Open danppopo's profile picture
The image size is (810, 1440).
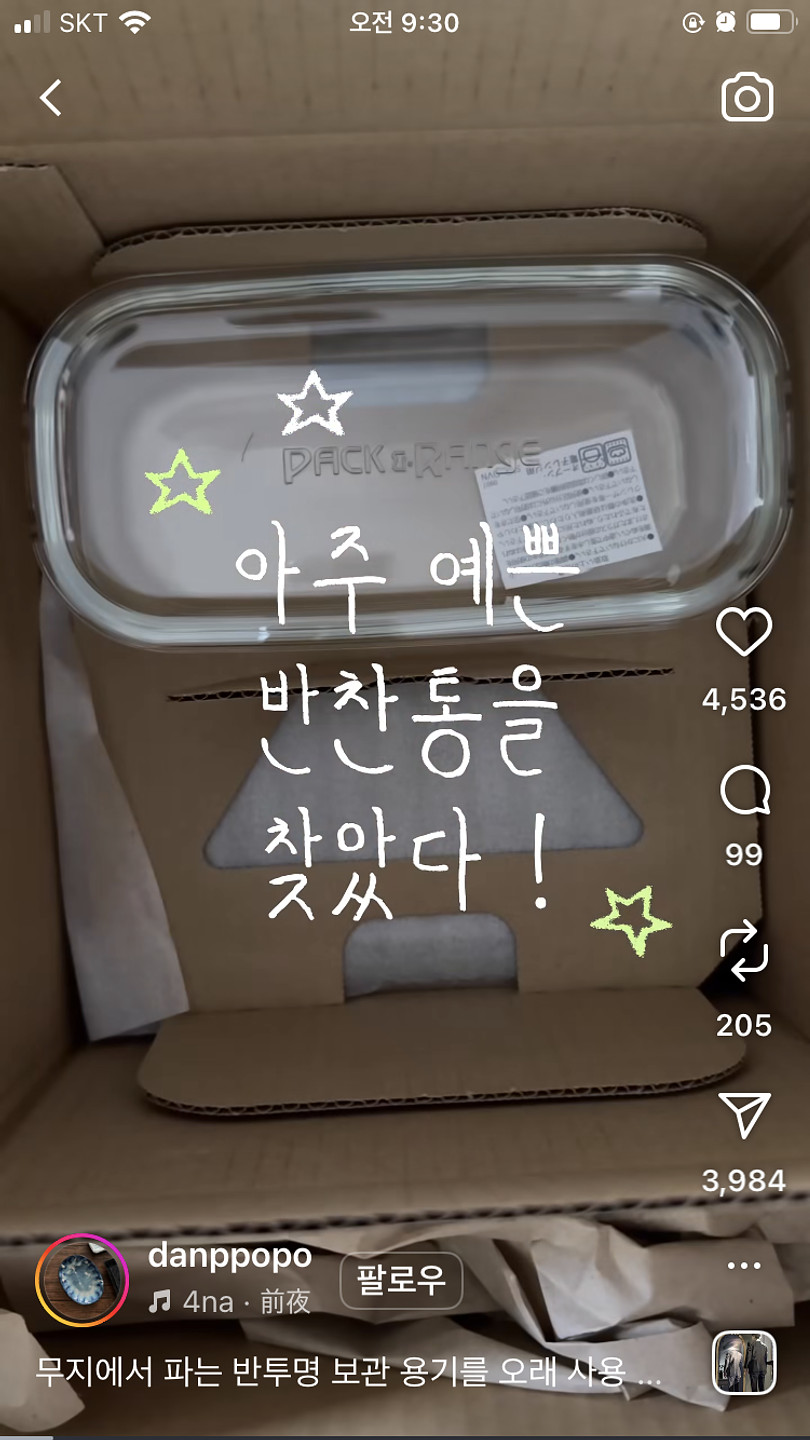(81, 1281)
